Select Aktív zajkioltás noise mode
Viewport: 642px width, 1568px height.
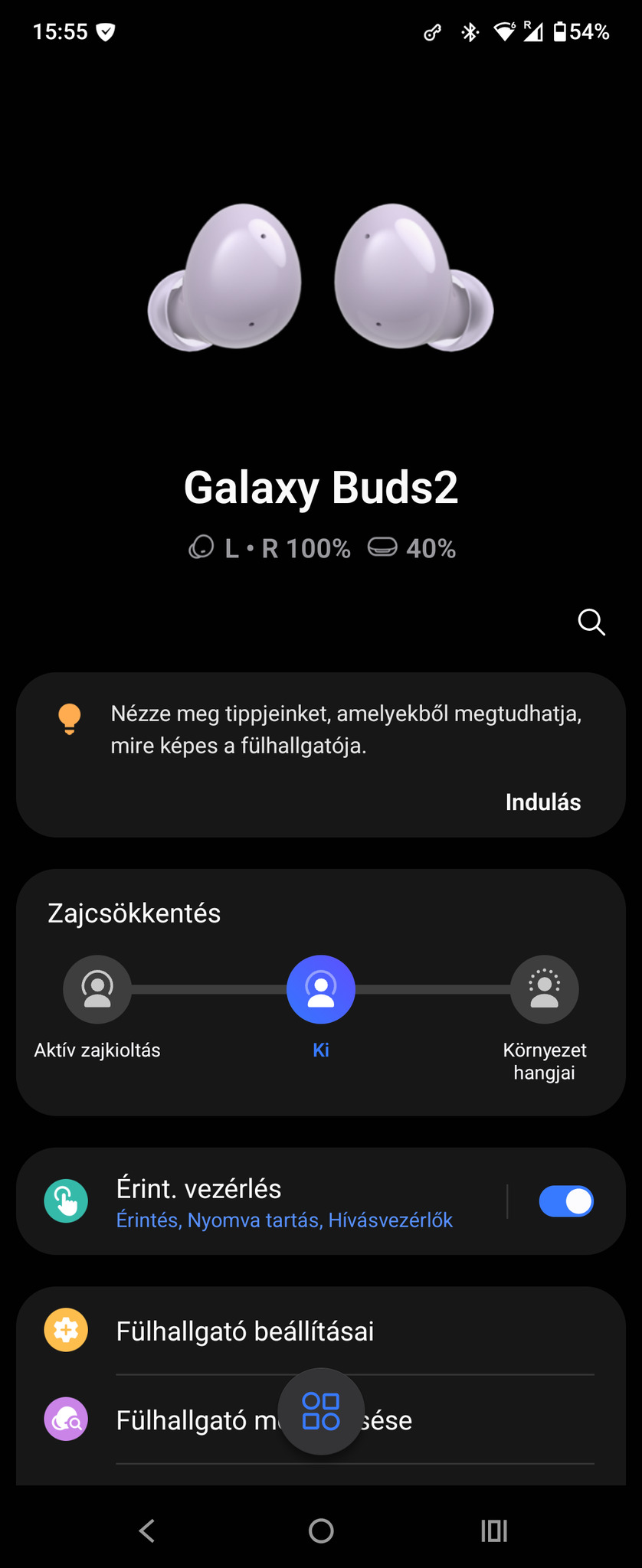(97, 990)
